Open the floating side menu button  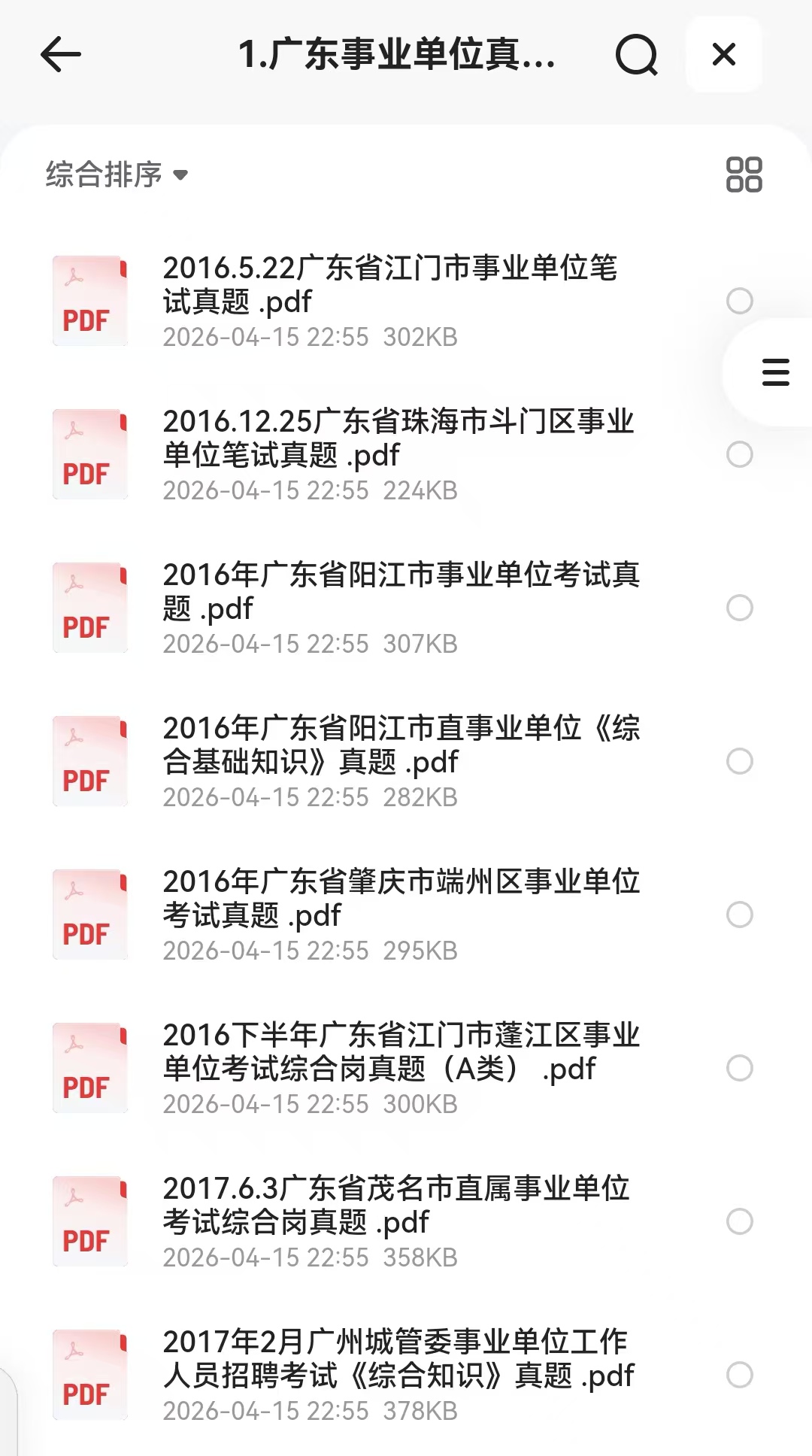pos(775,372)
